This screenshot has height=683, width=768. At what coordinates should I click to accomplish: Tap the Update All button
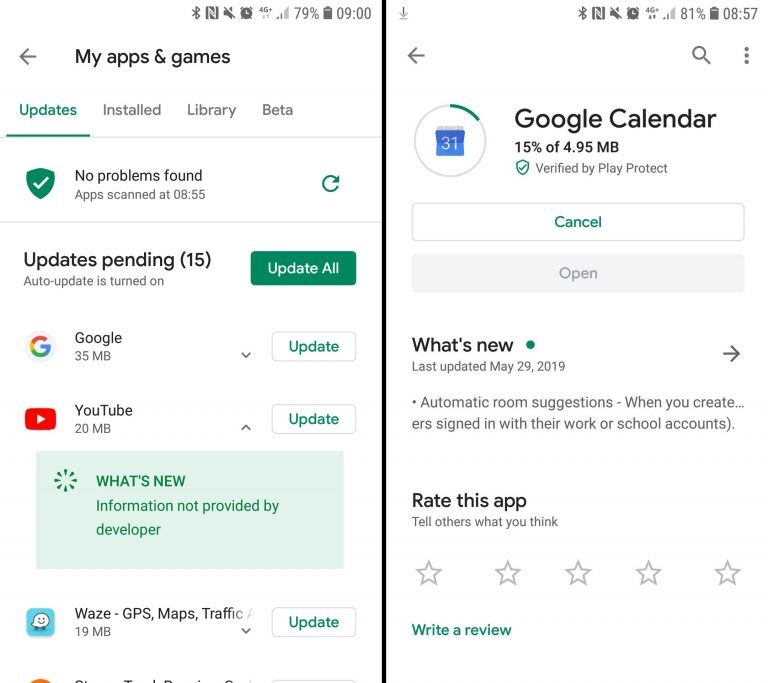303,268
